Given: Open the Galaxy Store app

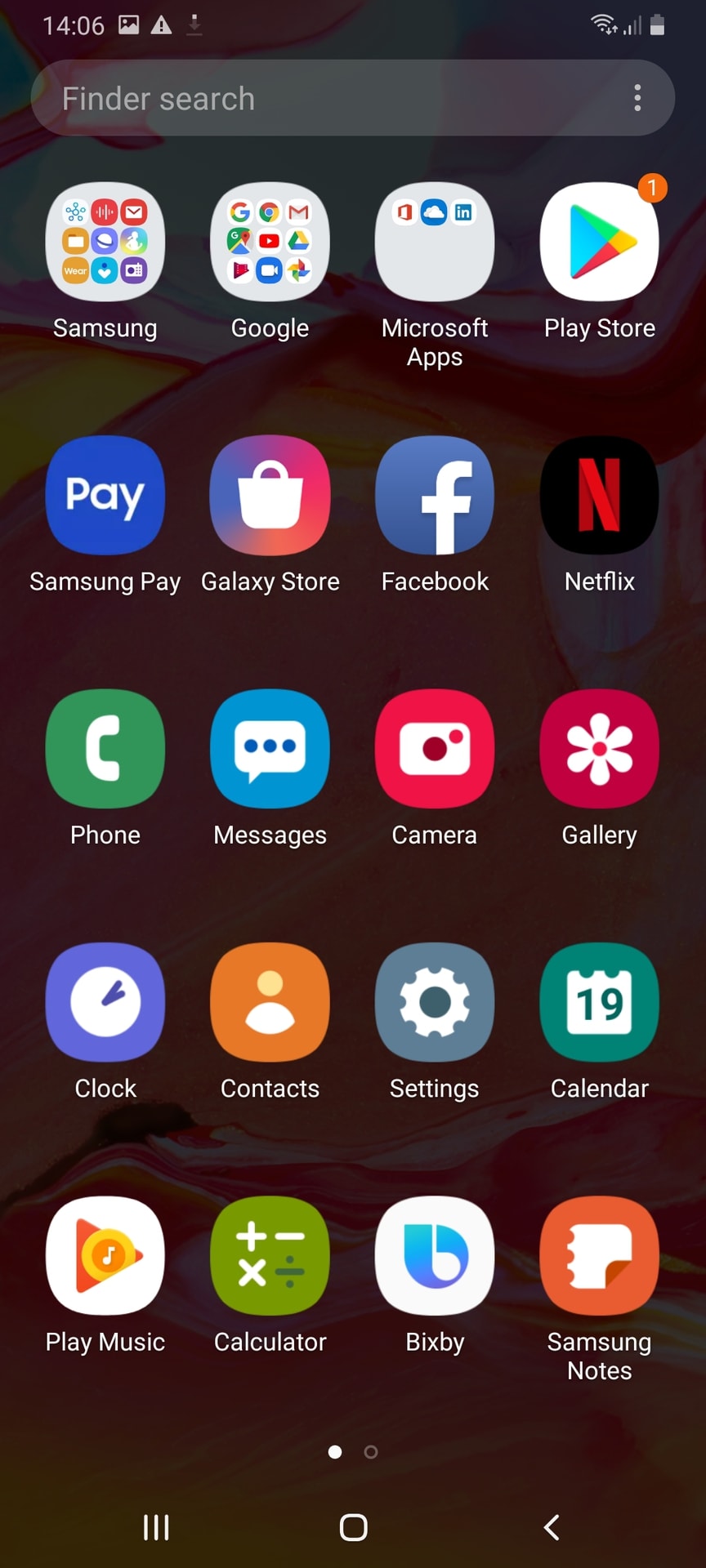Looking at the screenshot, I should tap(270, 495).
